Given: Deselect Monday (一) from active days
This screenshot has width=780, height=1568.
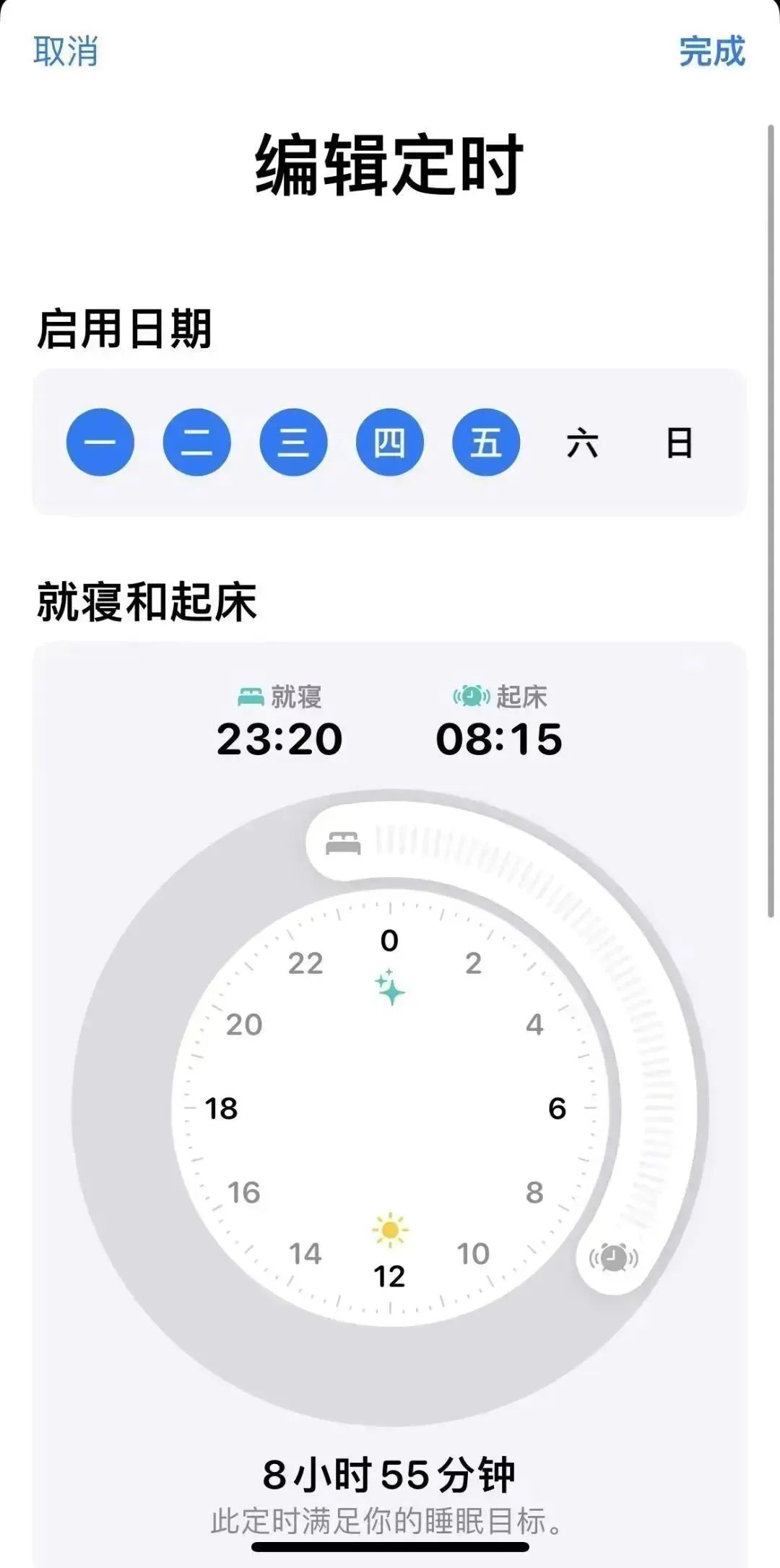Looking at the screenshot, I should tap(100, 442).
